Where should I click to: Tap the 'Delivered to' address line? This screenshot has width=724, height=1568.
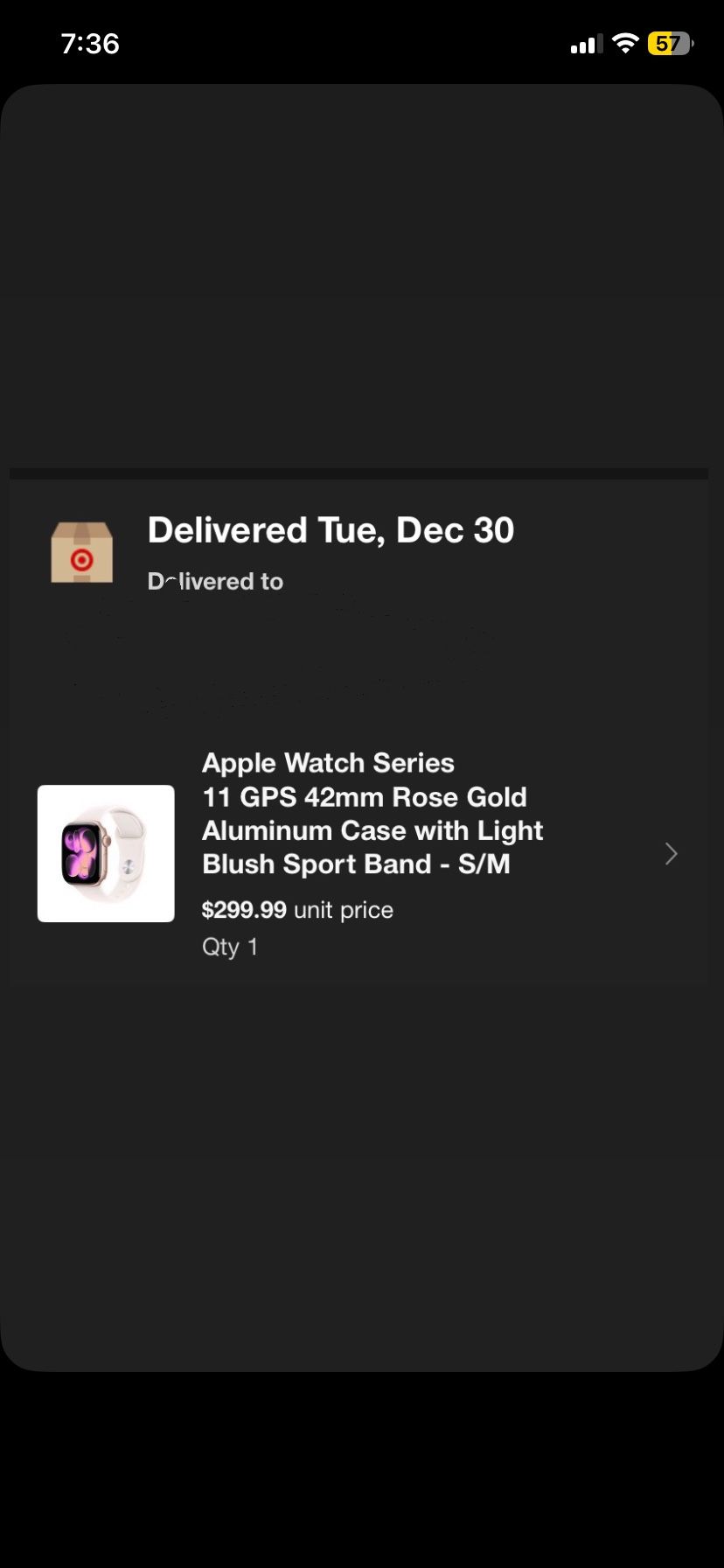click(215, 580)
